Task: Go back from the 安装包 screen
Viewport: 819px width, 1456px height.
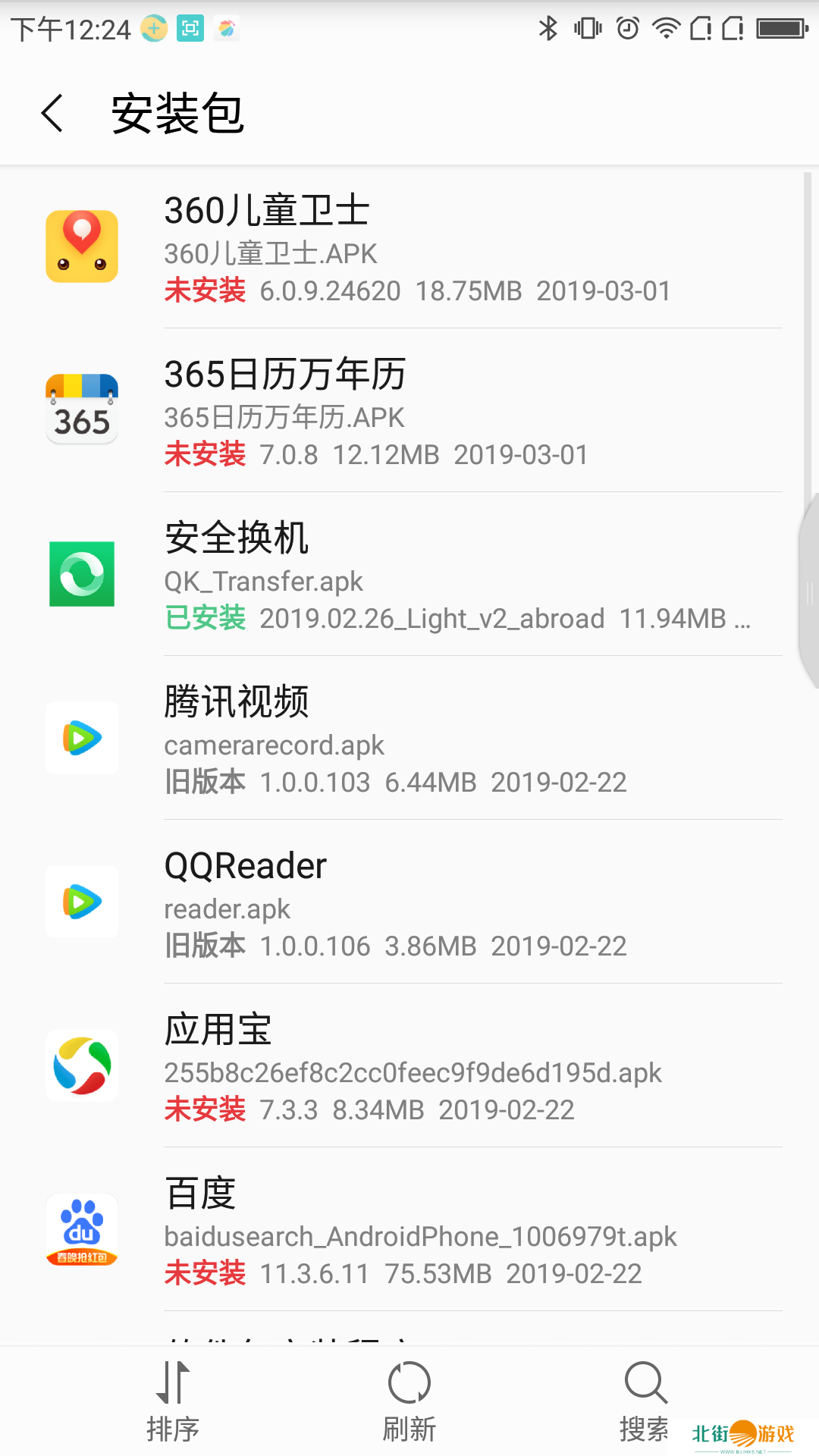Action: [x=52, y=114]
